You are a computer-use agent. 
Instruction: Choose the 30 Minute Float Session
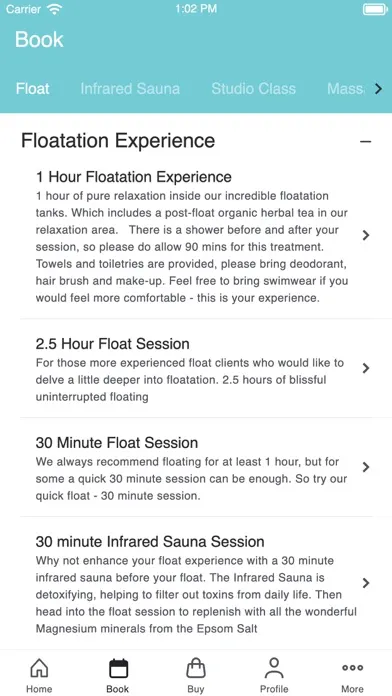click(196, 467)
